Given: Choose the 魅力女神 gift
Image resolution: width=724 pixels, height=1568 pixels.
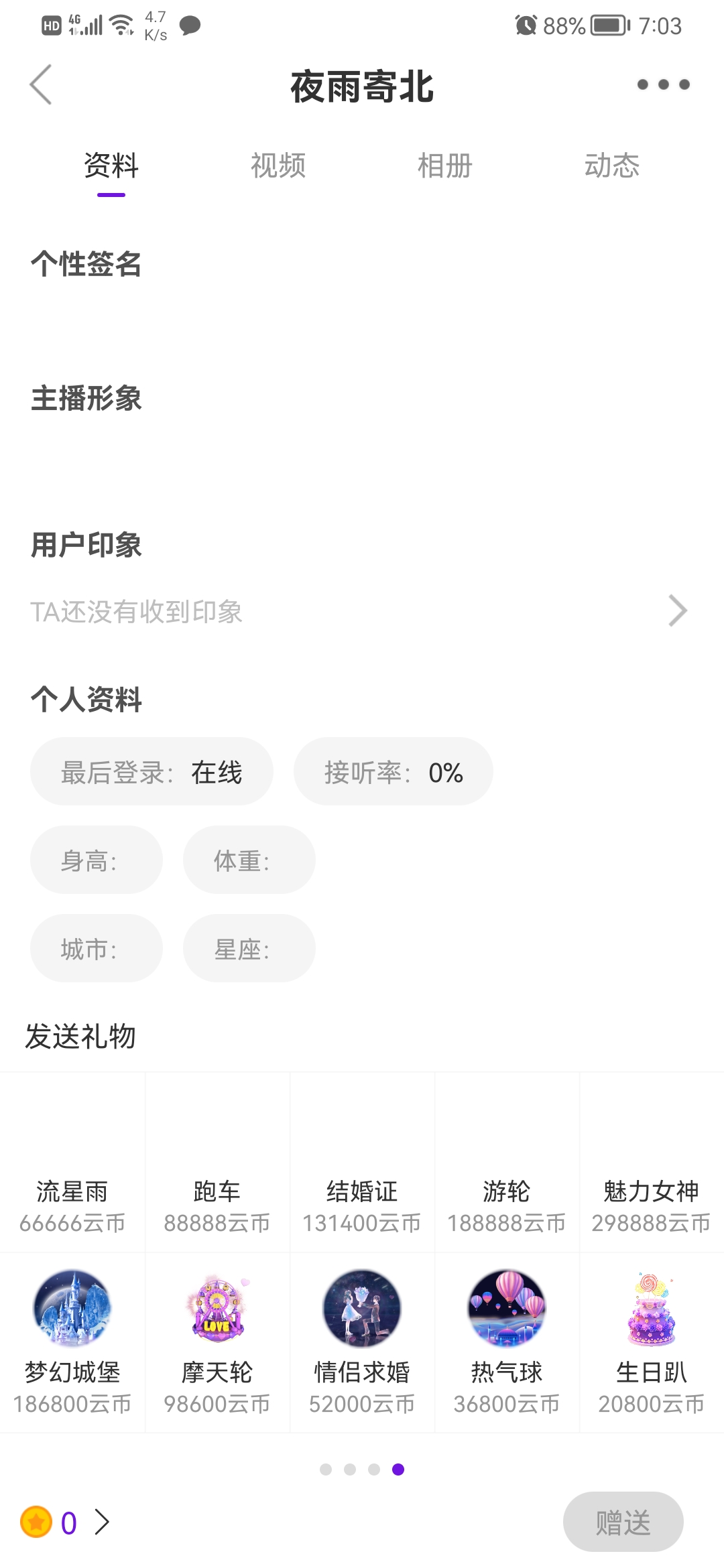Looking at the screenshot, I should (652, 1163).
